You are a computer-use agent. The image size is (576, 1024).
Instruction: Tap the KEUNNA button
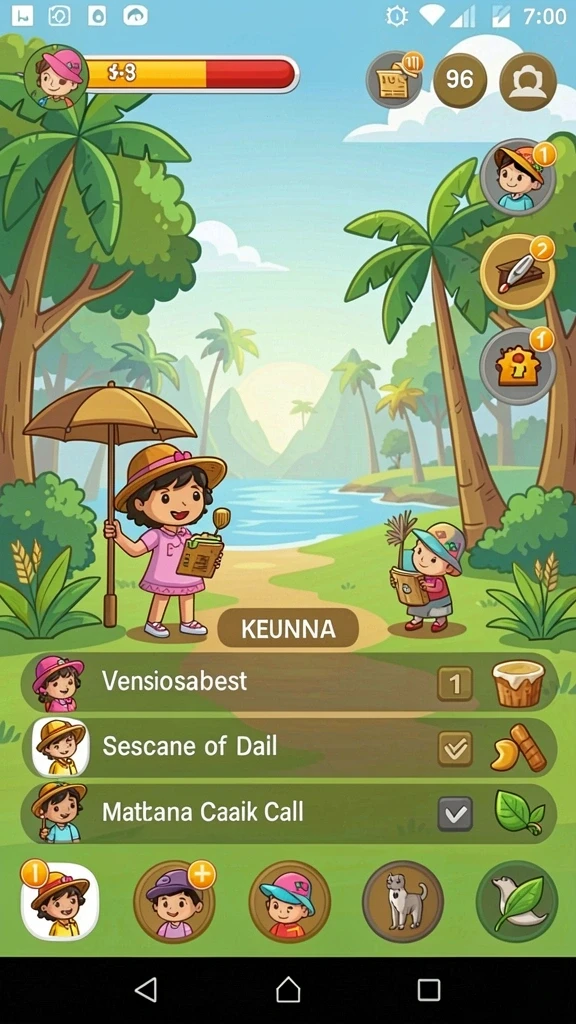(x=288, y=629)
